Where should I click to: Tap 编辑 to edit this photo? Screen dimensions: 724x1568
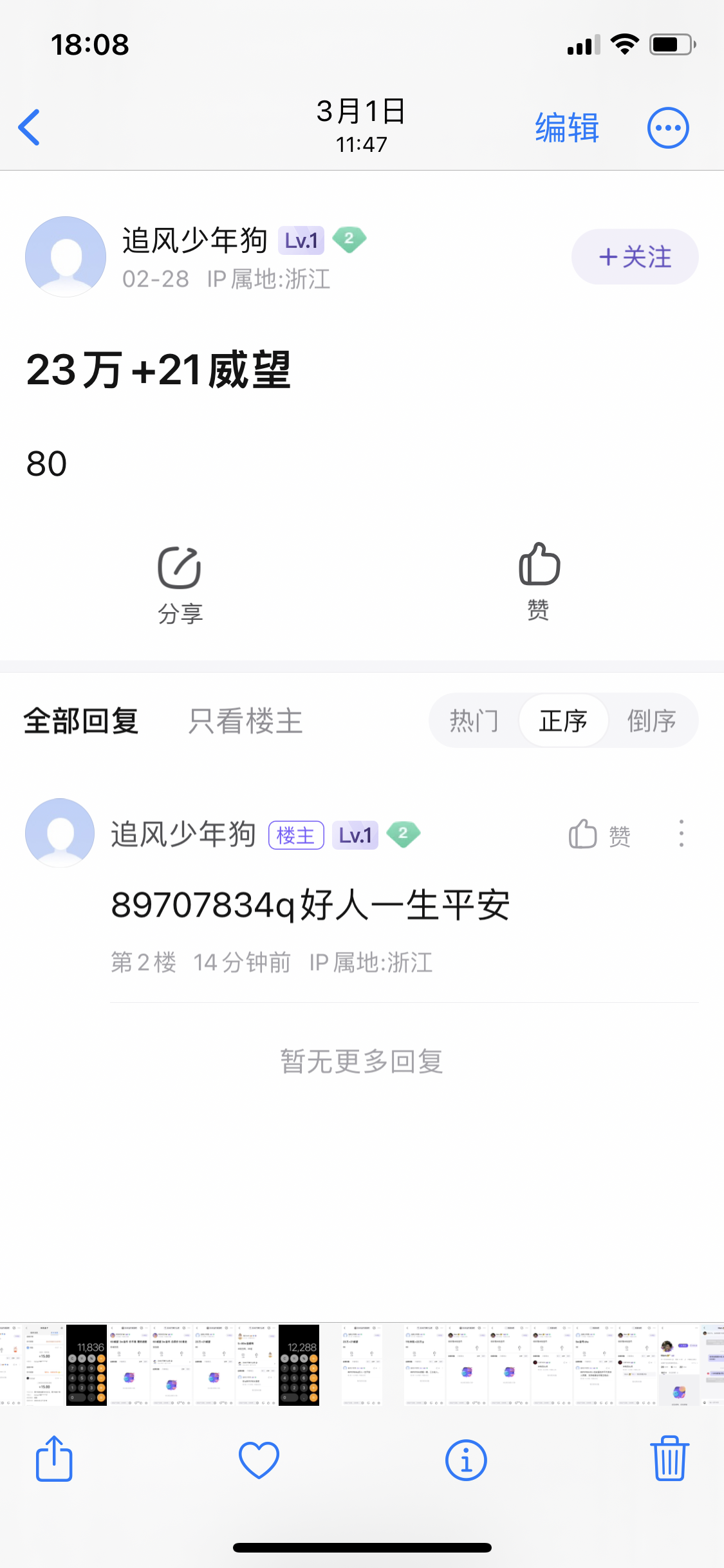(566, 127)
